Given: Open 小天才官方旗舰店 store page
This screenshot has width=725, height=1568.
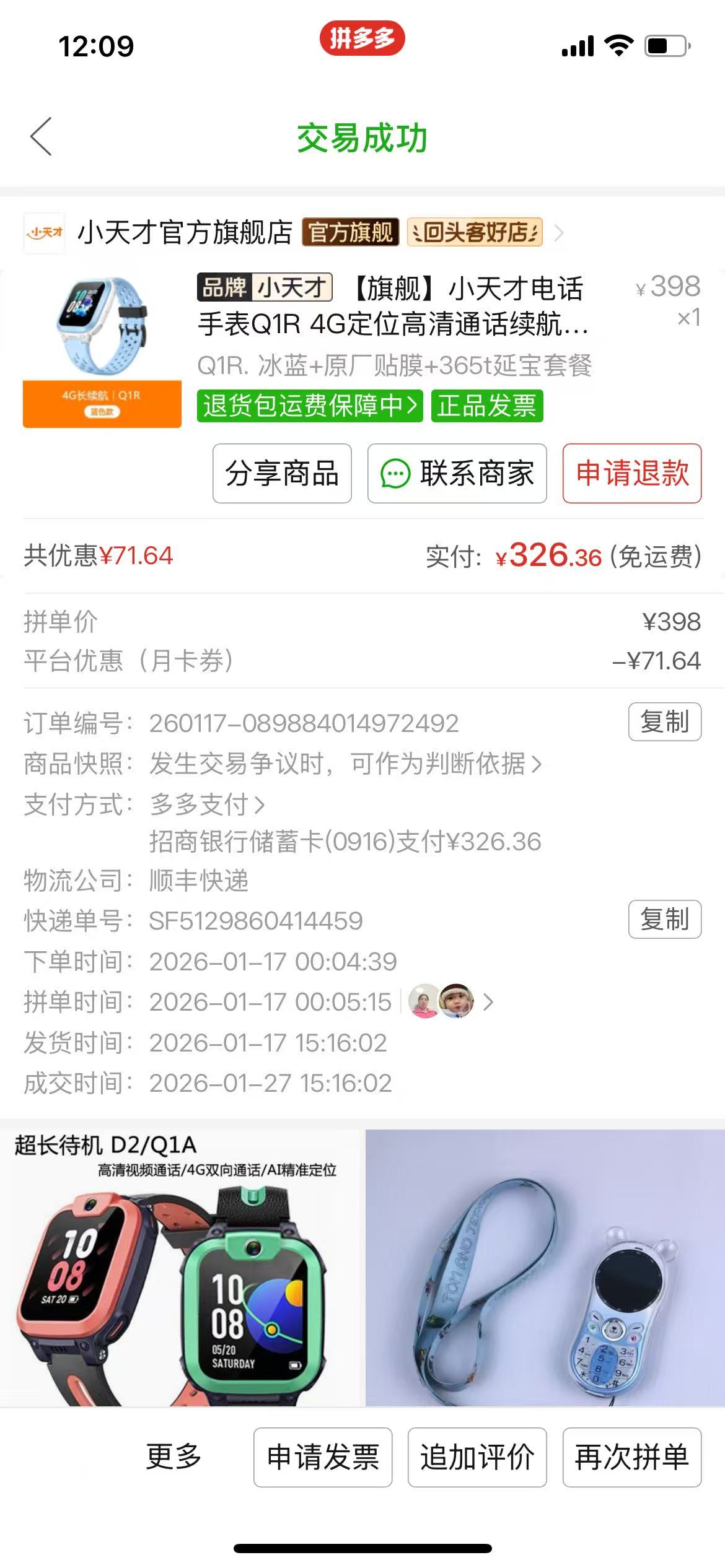Looking at the screenshot, I should pyautogui.click(x=185, y=233).
